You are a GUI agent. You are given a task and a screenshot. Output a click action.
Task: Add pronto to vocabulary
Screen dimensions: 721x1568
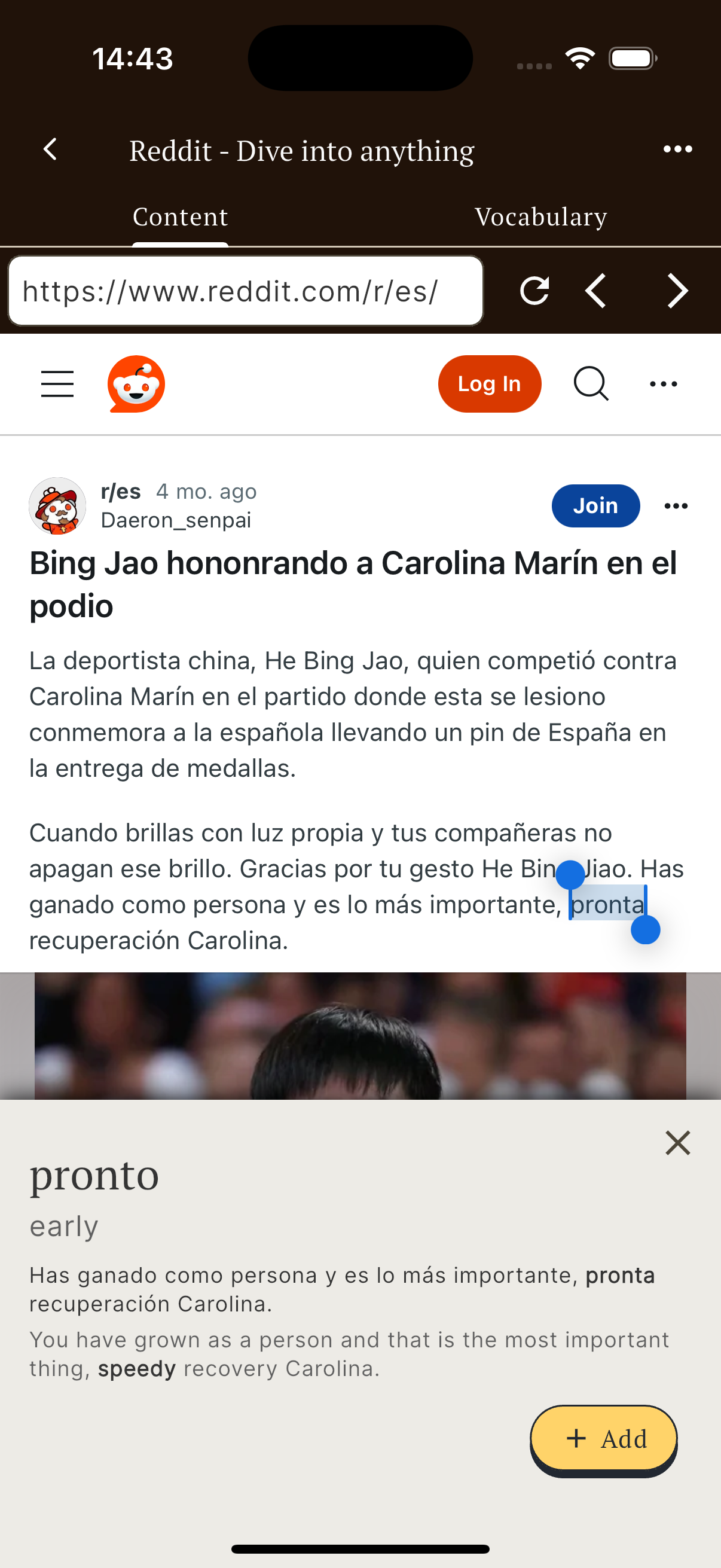point(604,1438)
